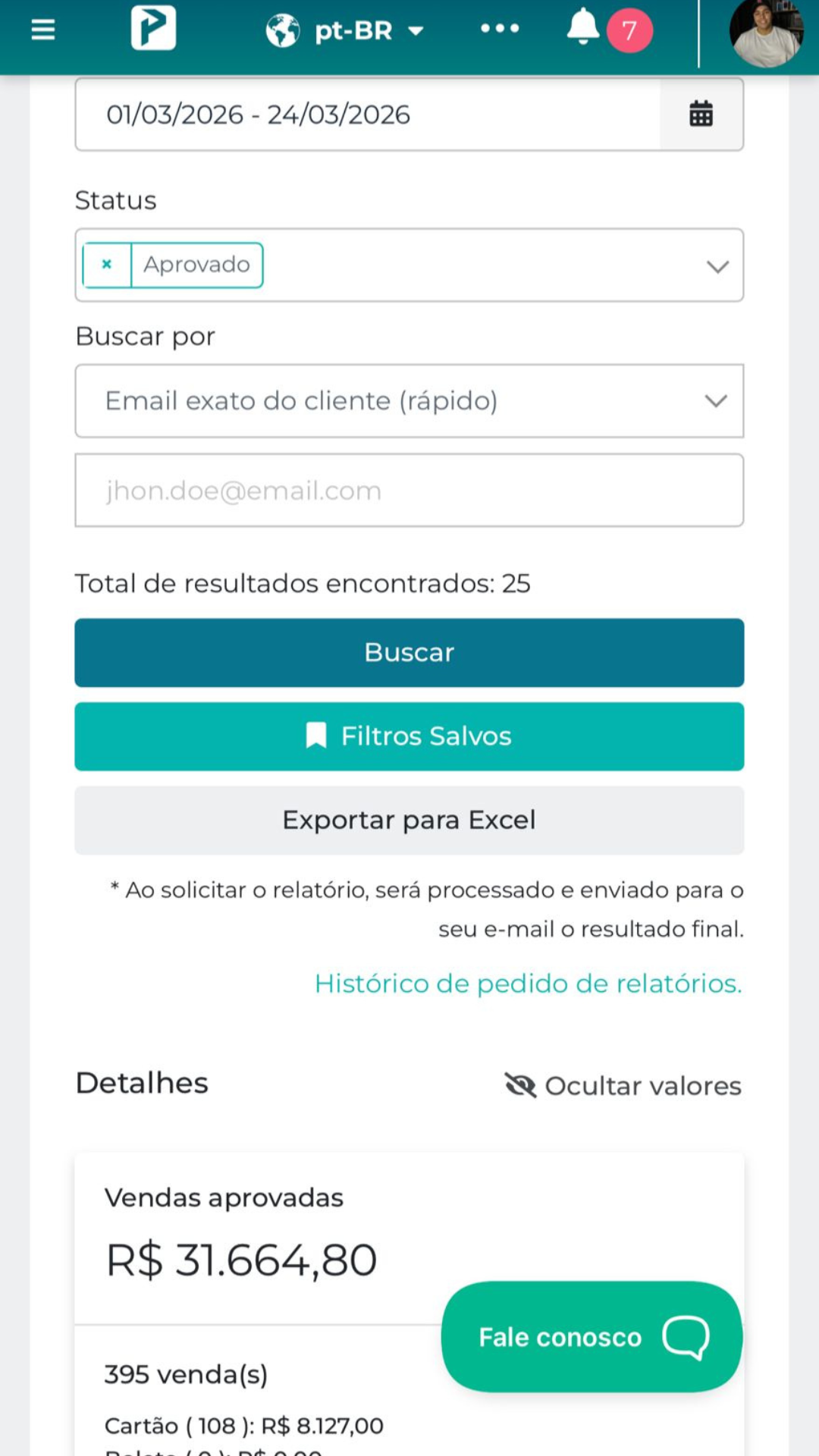The height and width of the screenshot is (1456, 819).
Task: Export results with Exportar para Excel
Action: tap(409, 820)
